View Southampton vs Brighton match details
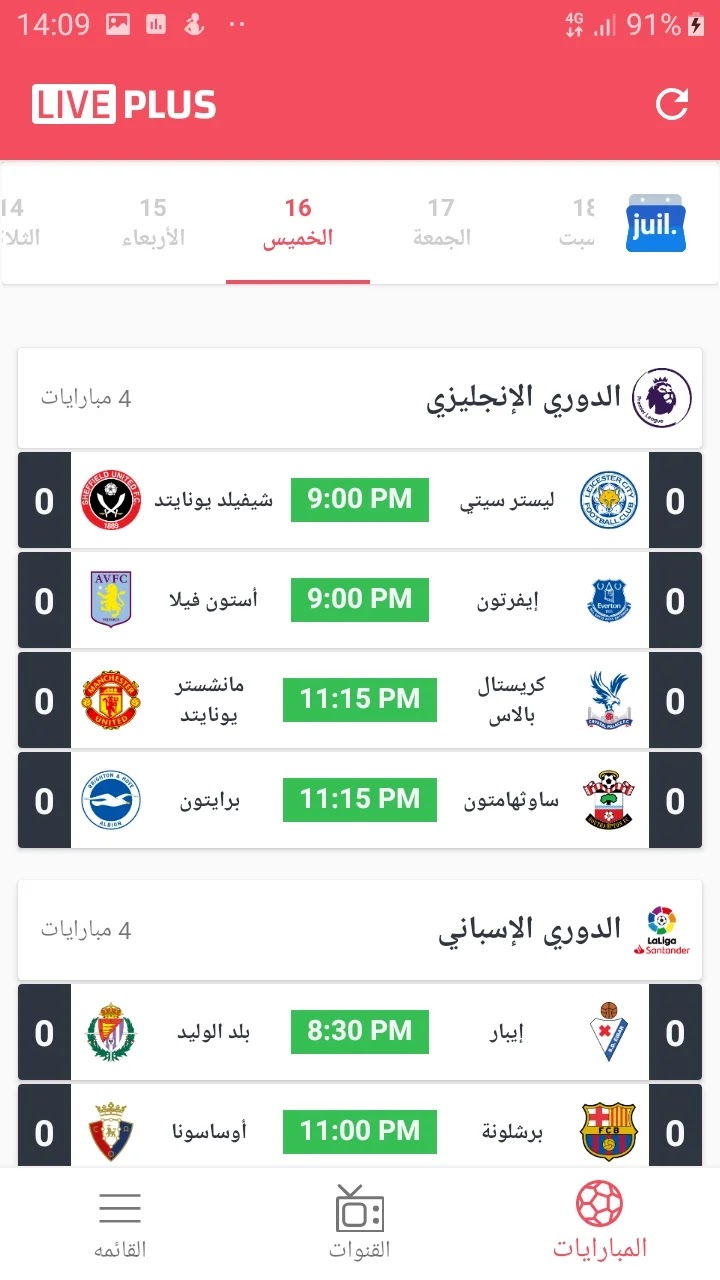 (x=360, y=800)
